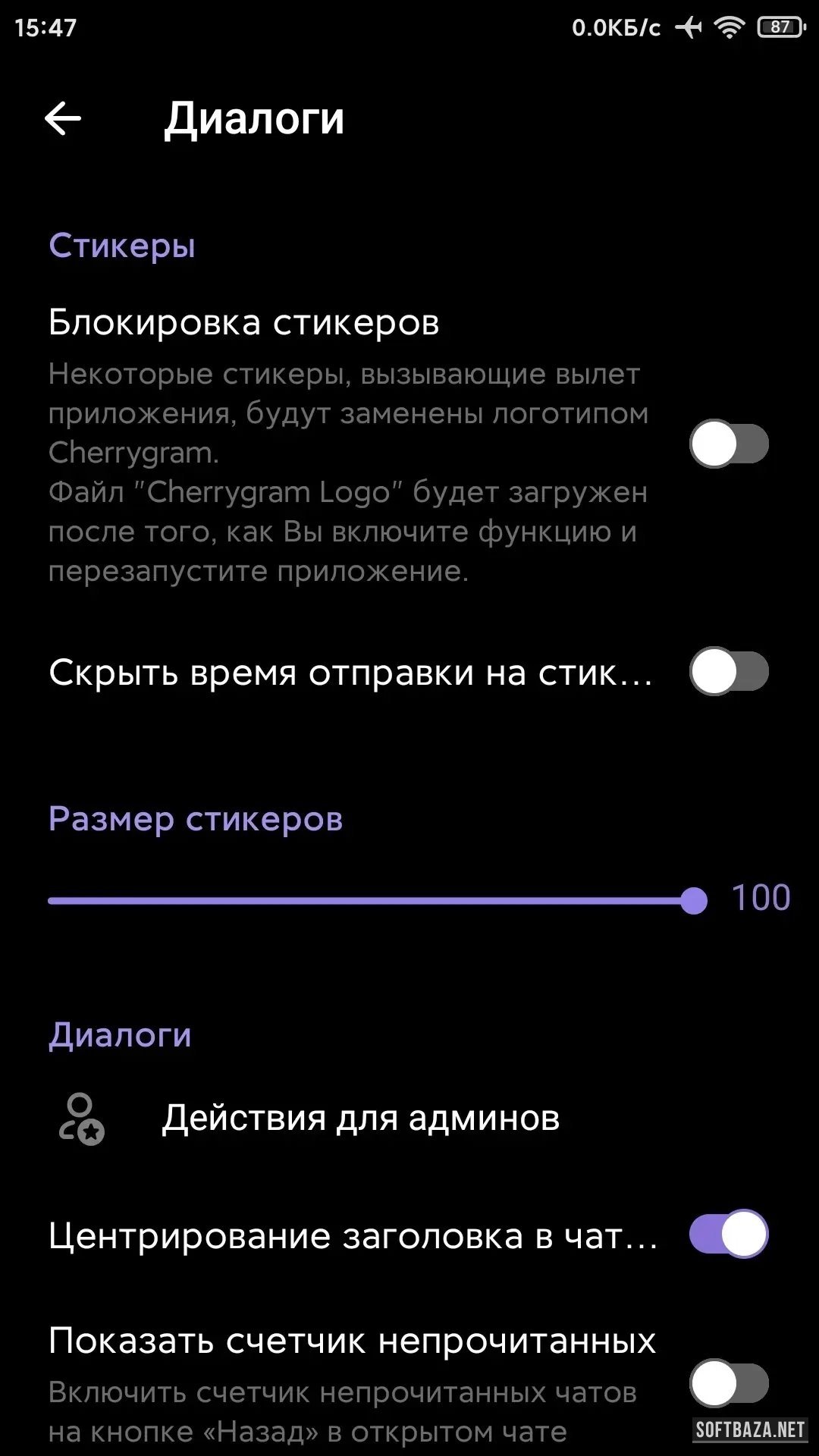
Task: Disable Центрирование заголовка в чате
Action: [728, 1235]
